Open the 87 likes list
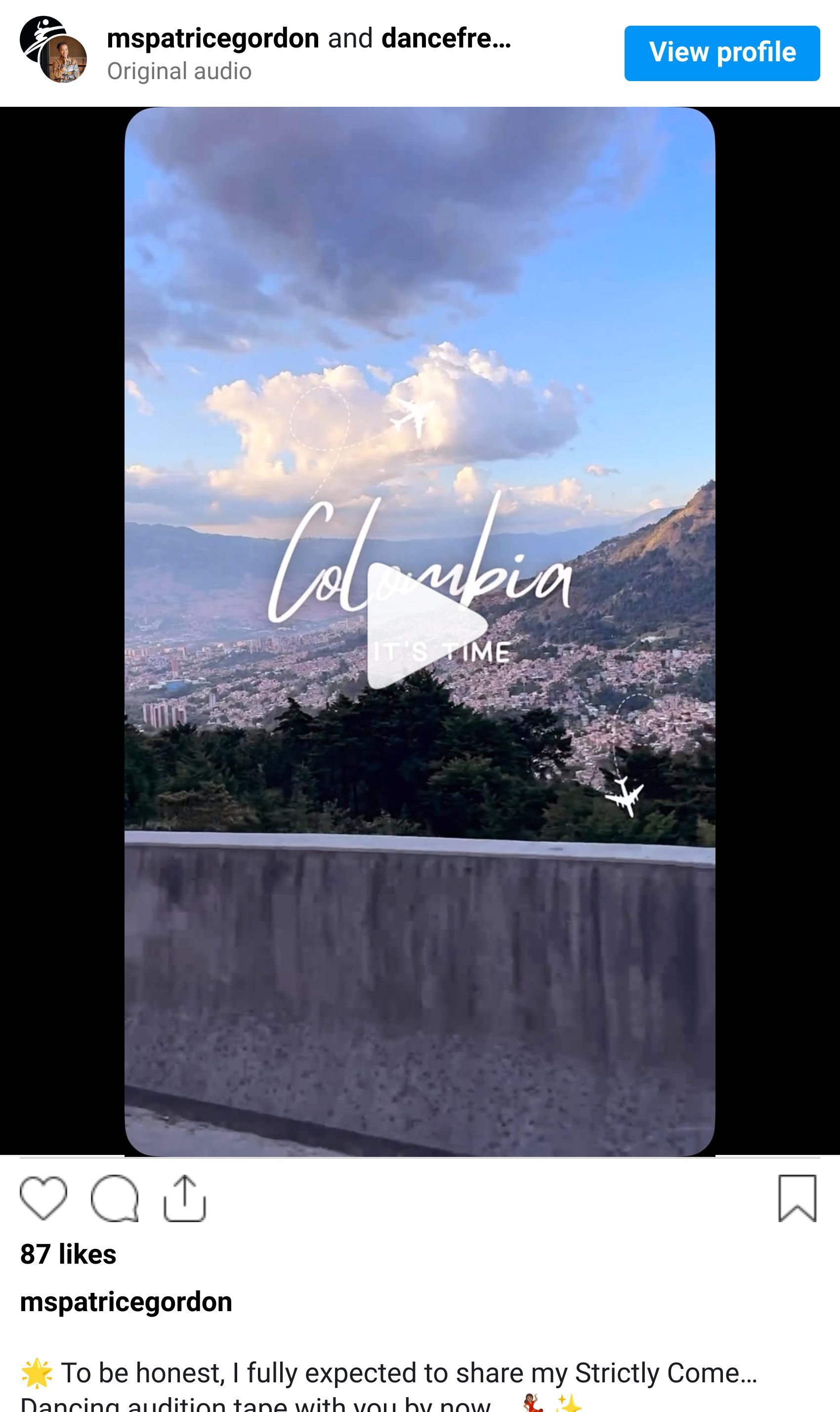Screen dimensions: 840x1412 coord(68,1254)
